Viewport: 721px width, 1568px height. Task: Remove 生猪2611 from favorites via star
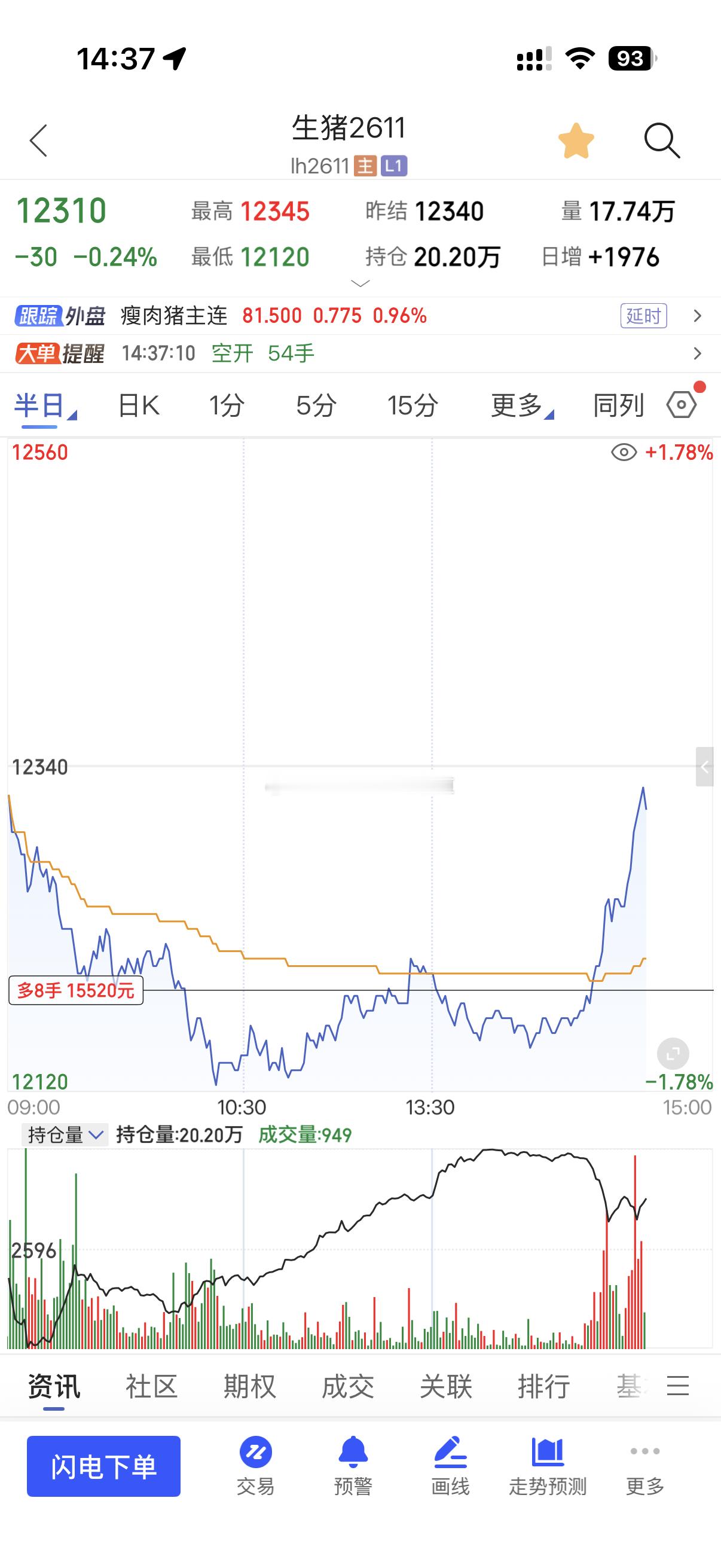pyautogui.click(x=576, y=141)
